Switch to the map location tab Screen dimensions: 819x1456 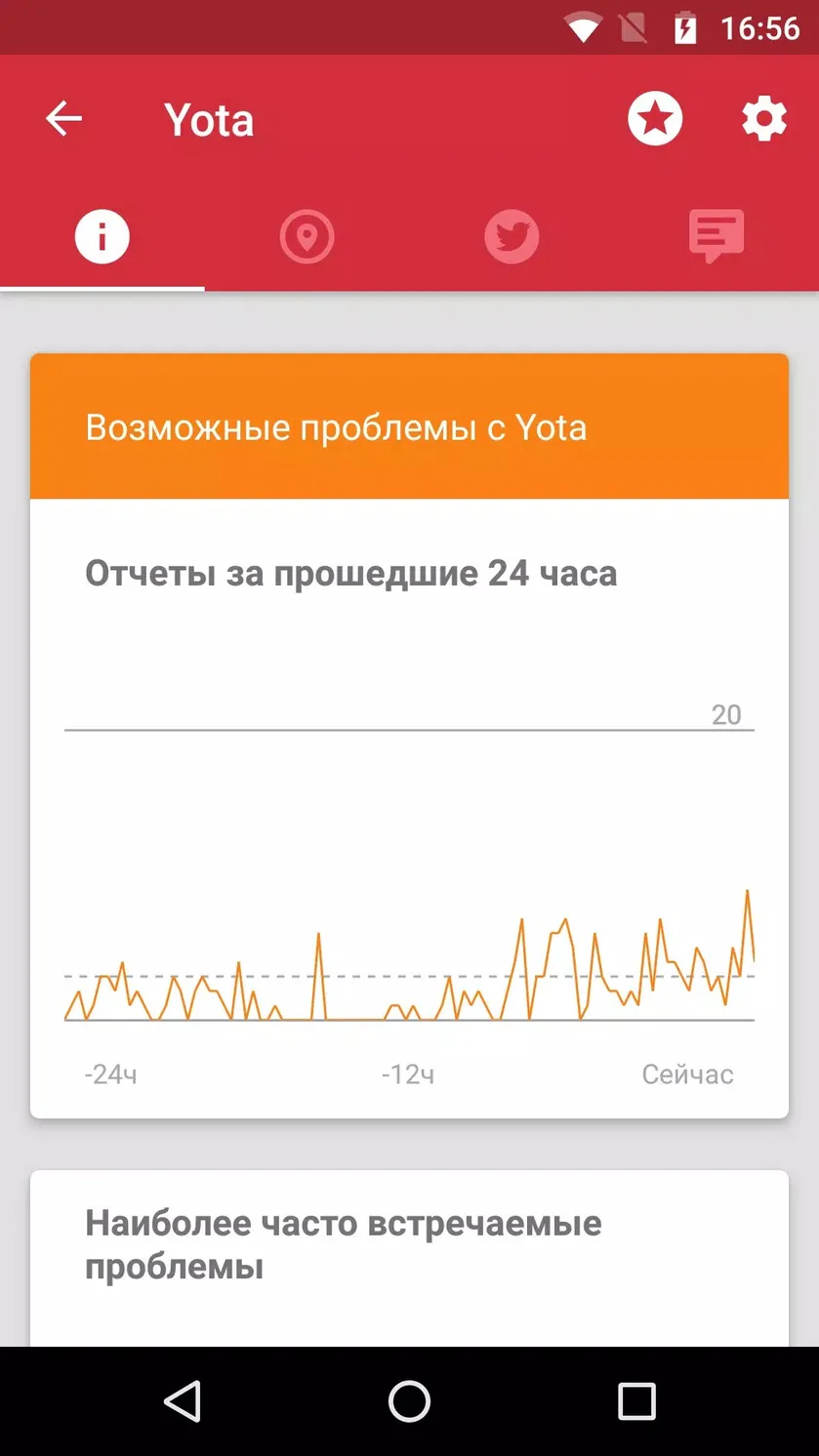pyautogui.click(x=307, y=236)
